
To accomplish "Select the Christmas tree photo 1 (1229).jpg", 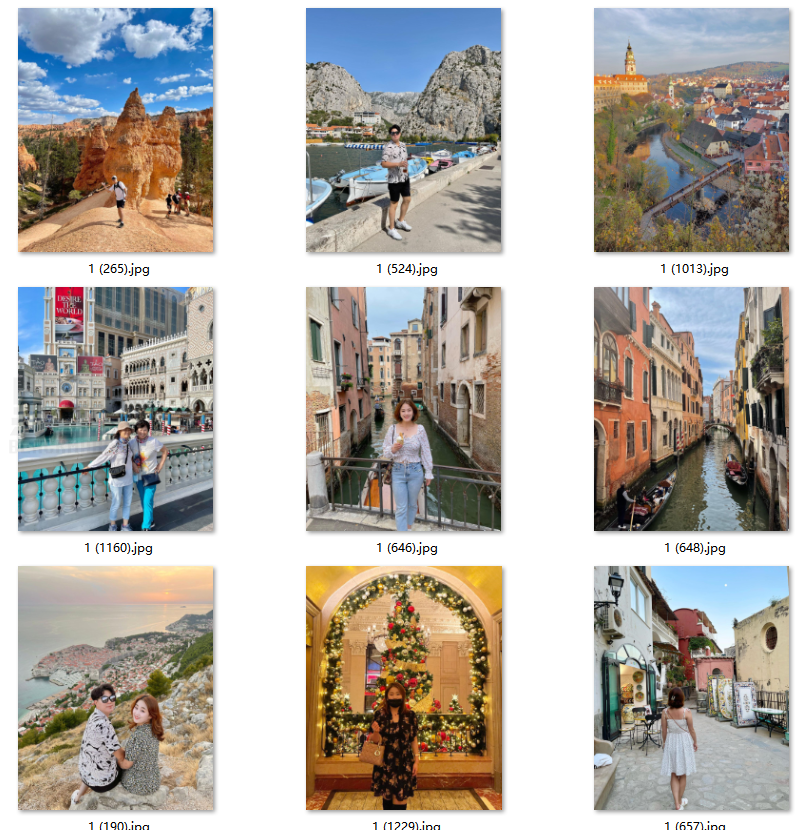I will pos(403,688).
